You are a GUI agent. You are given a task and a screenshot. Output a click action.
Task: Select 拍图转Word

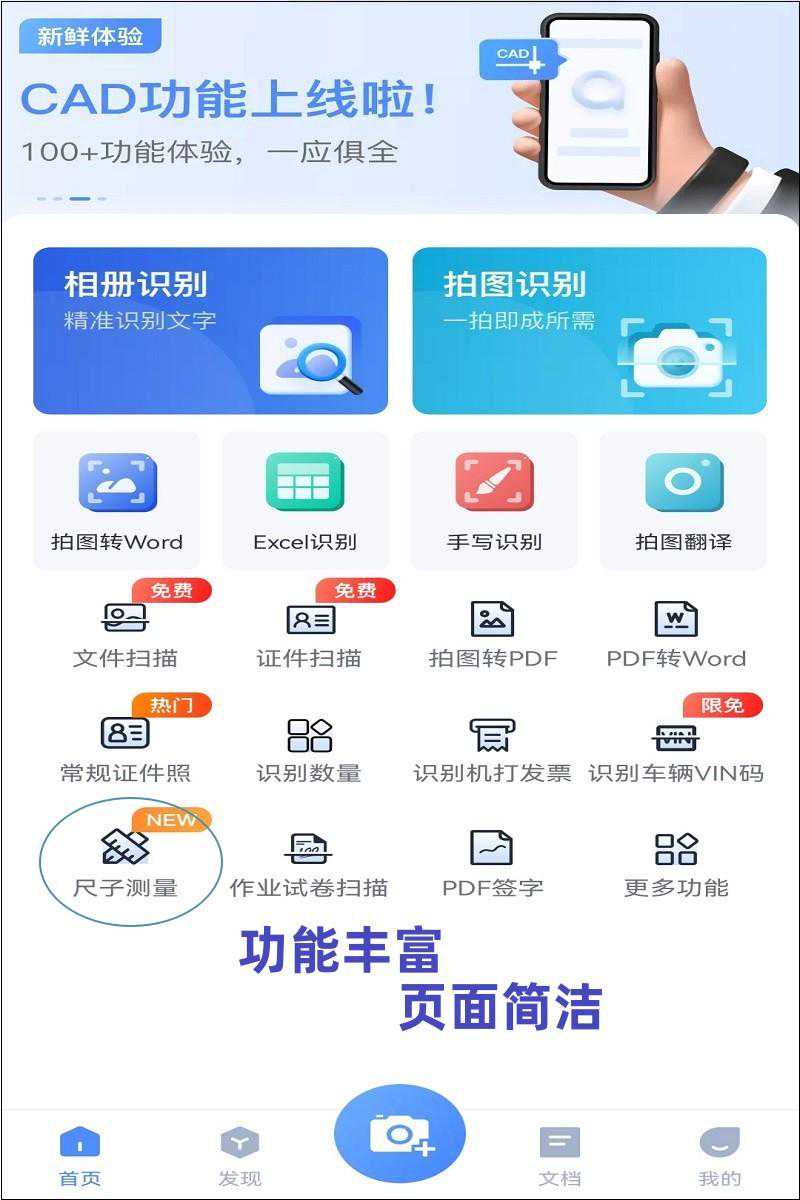point(117,500)
